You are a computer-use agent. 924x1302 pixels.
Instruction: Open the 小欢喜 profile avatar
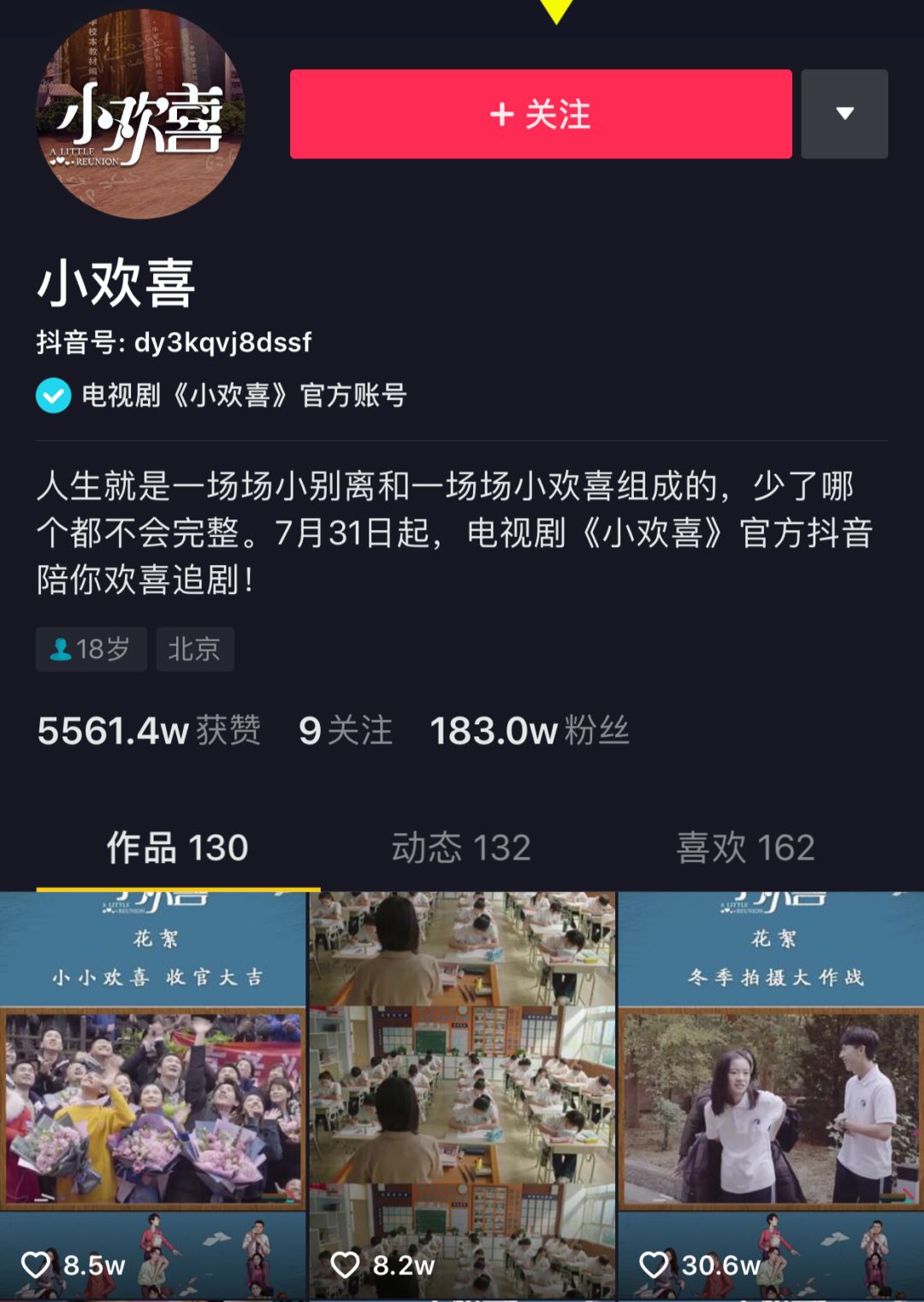(140, 114)
